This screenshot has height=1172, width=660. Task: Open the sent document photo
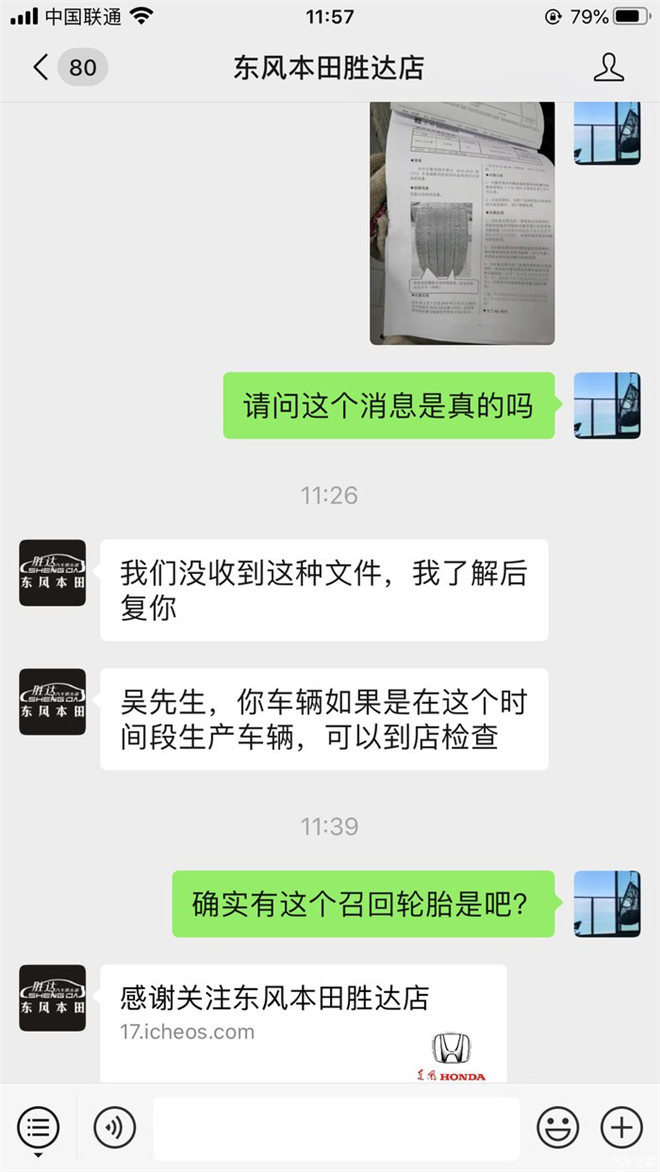(462, 222)
